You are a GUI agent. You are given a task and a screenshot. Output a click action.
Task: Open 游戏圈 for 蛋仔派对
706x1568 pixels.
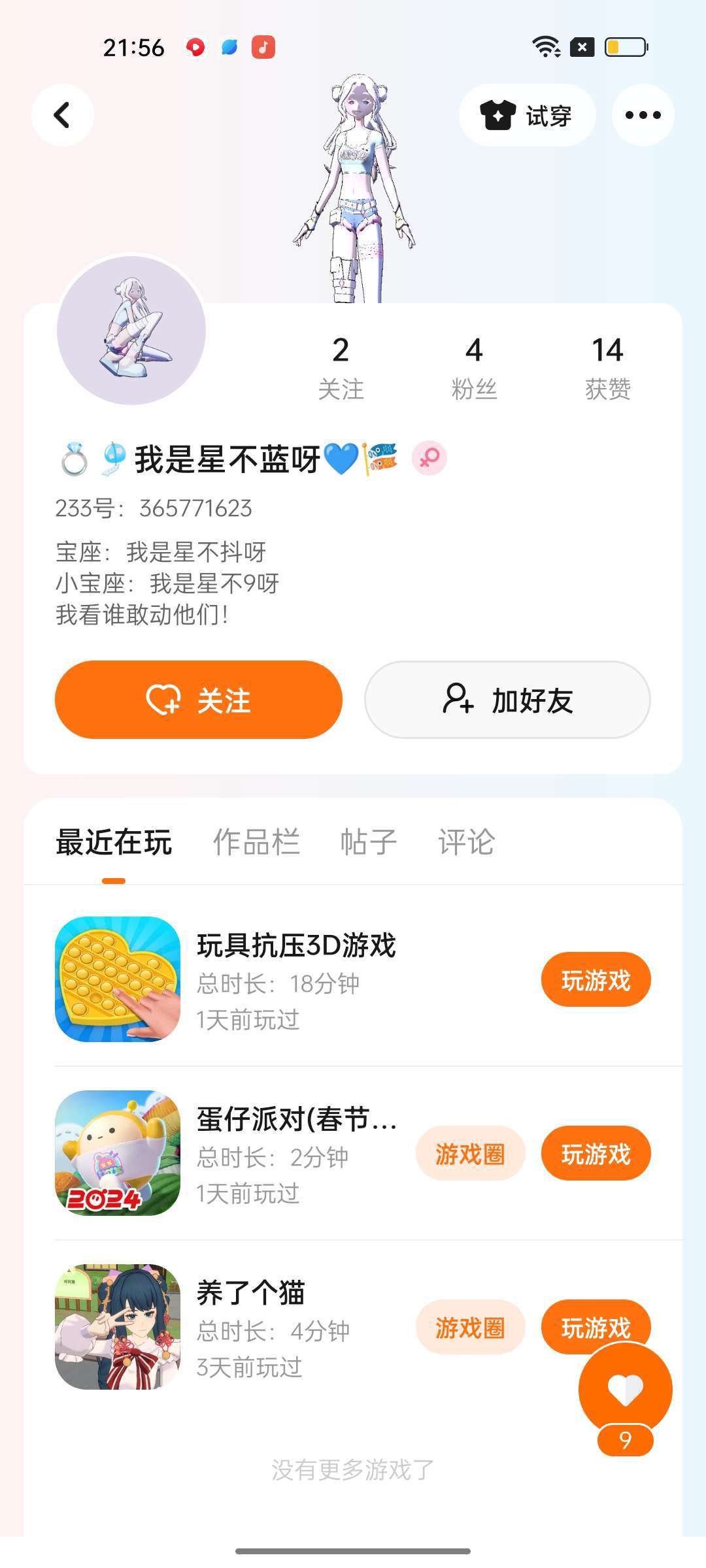point(470,1154)
